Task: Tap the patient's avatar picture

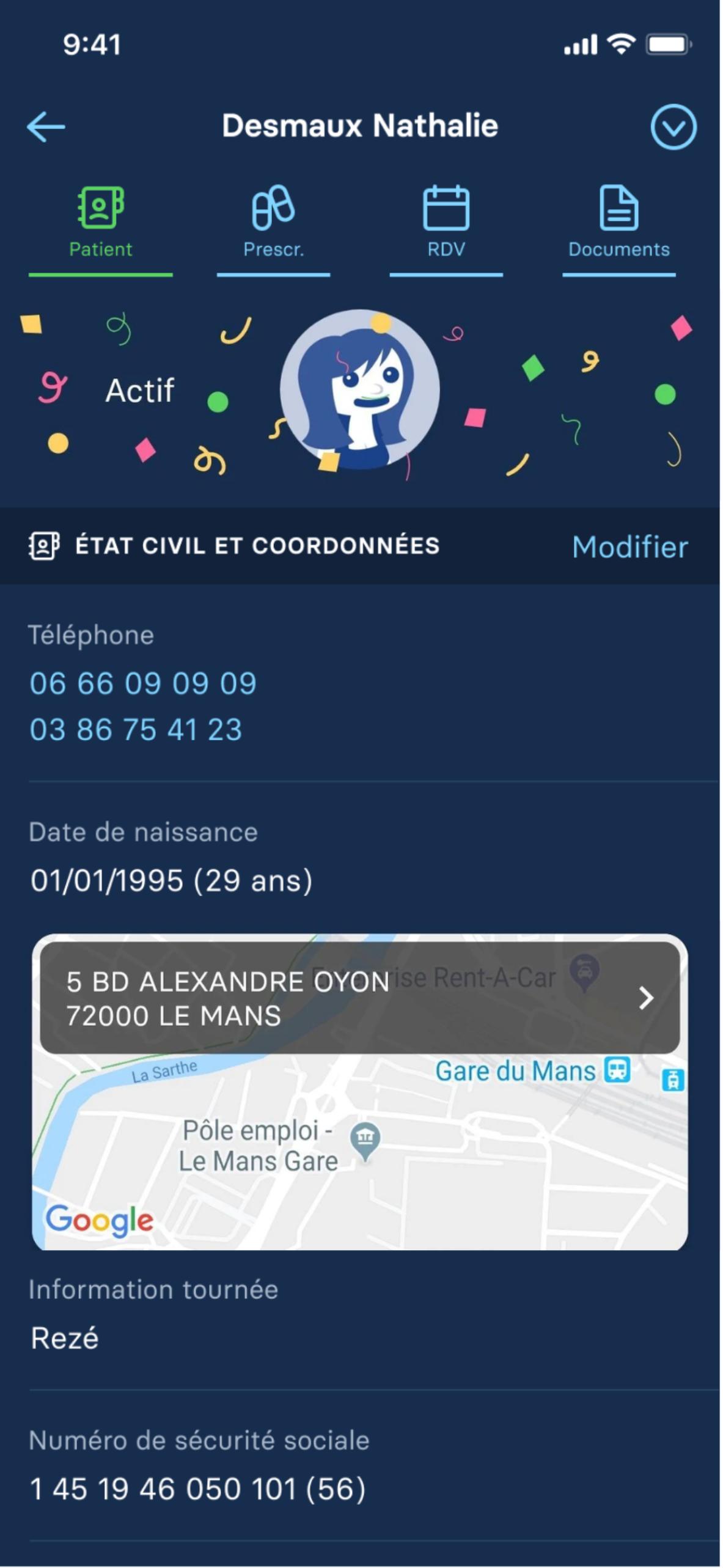Action: [x=360, y=389]
